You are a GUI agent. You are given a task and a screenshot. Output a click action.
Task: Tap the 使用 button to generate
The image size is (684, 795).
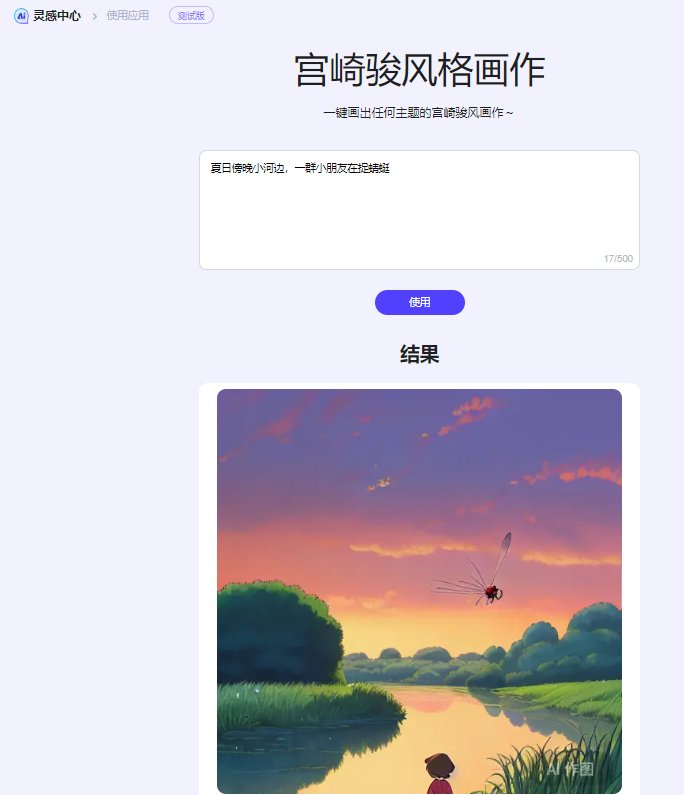tap(419, 302)
